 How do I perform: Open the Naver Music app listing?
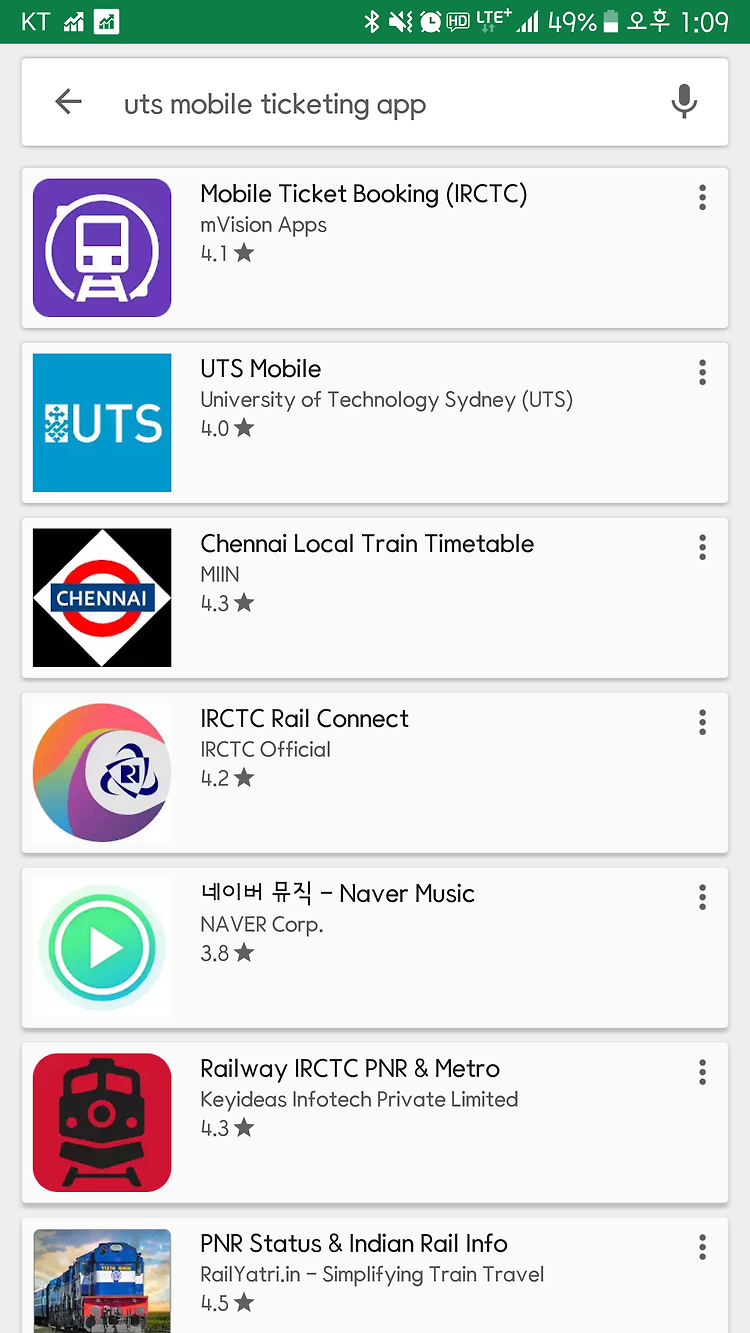(x=375, y=948)
